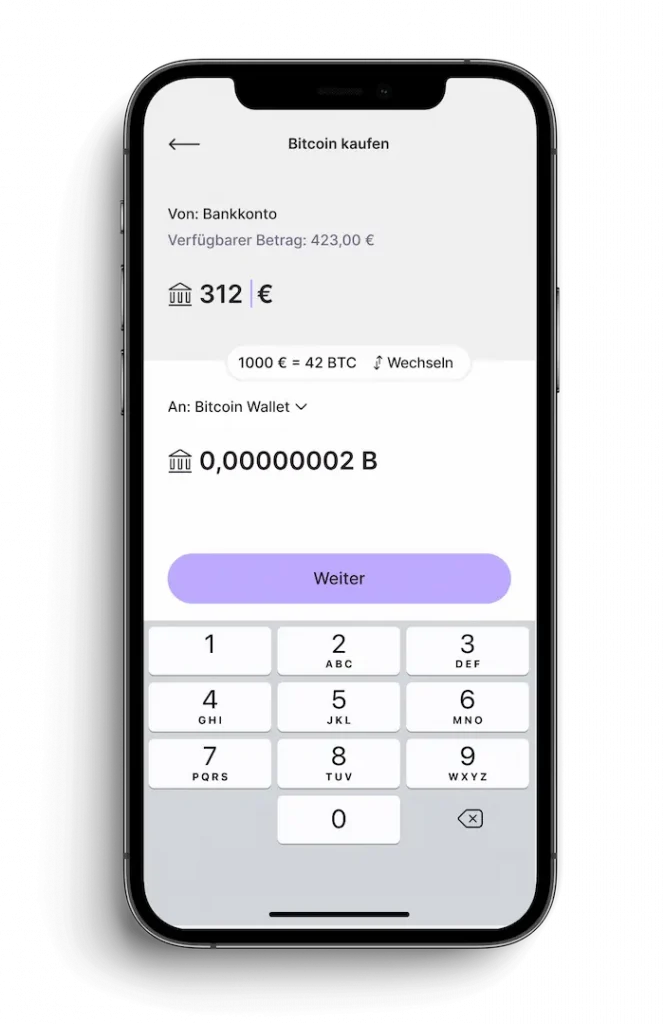Enter digit 8 on the keypad
The height and width of the screenshot is (1024, 664).
[x=339, y=763]
